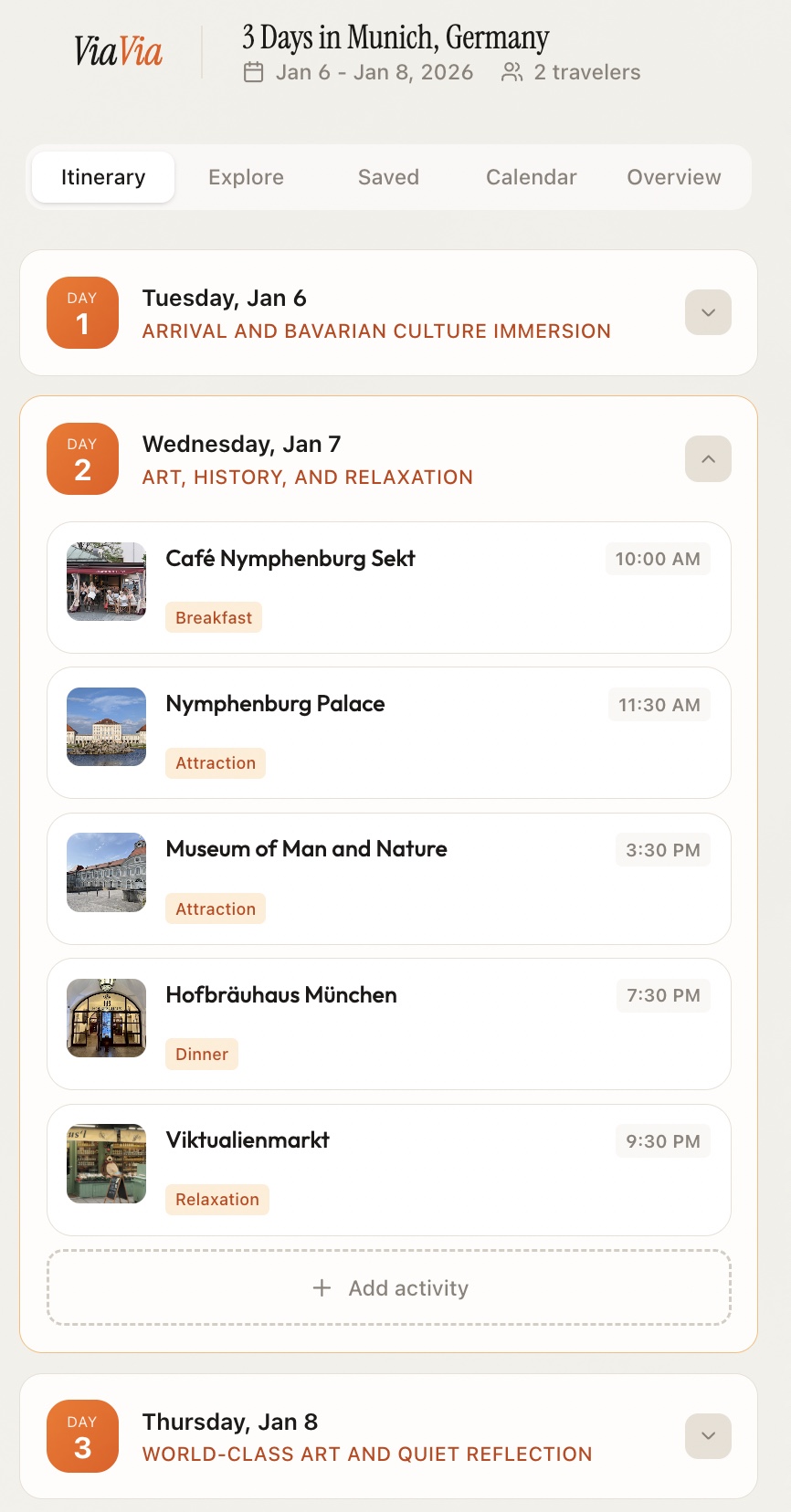Click the Dinner tag on Hofbräuhaus München
This screenshot has width=791, height=1512.
(x=201, y=1054)
